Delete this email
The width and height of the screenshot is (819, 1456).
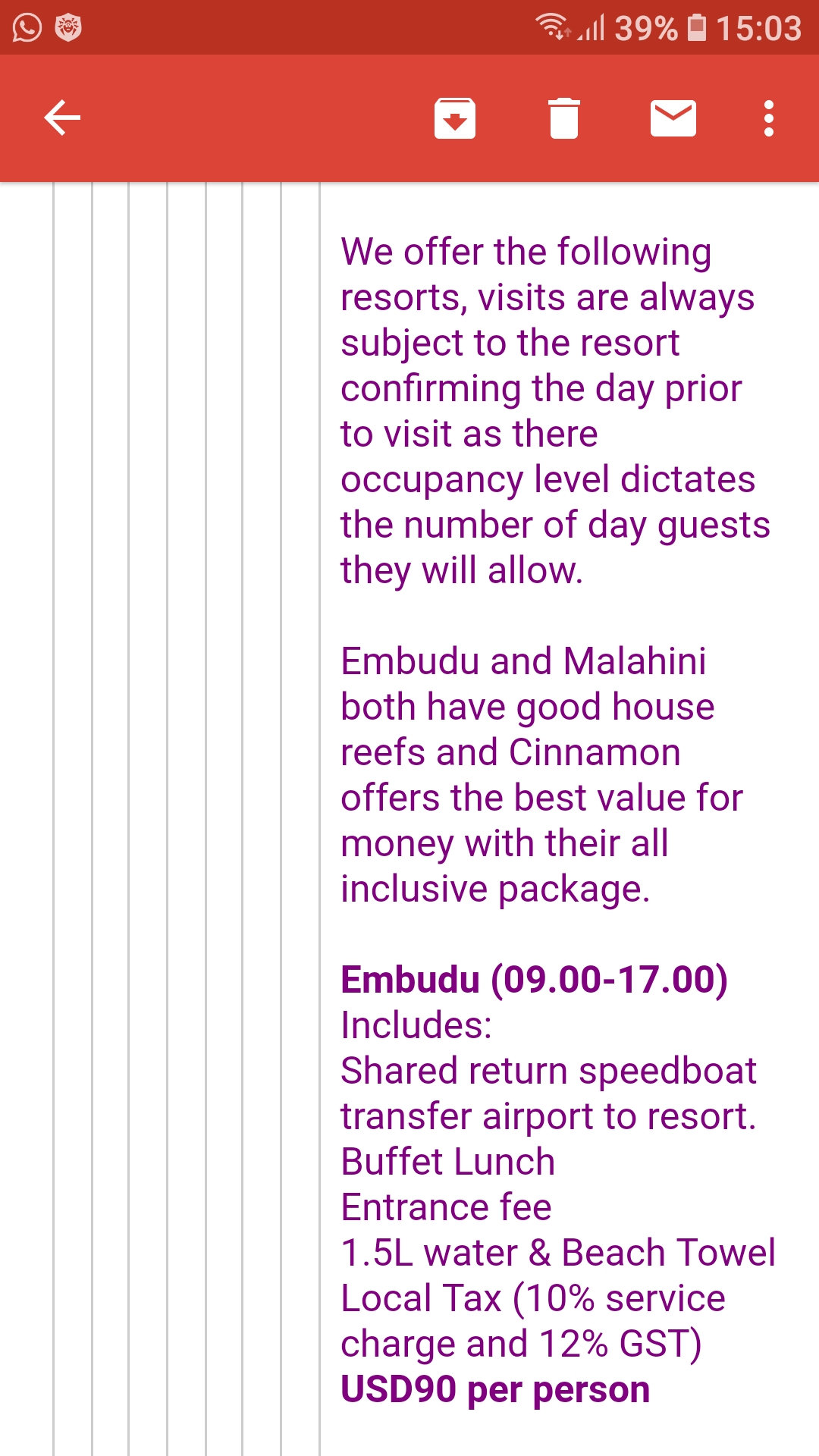[x=563, y=118]
